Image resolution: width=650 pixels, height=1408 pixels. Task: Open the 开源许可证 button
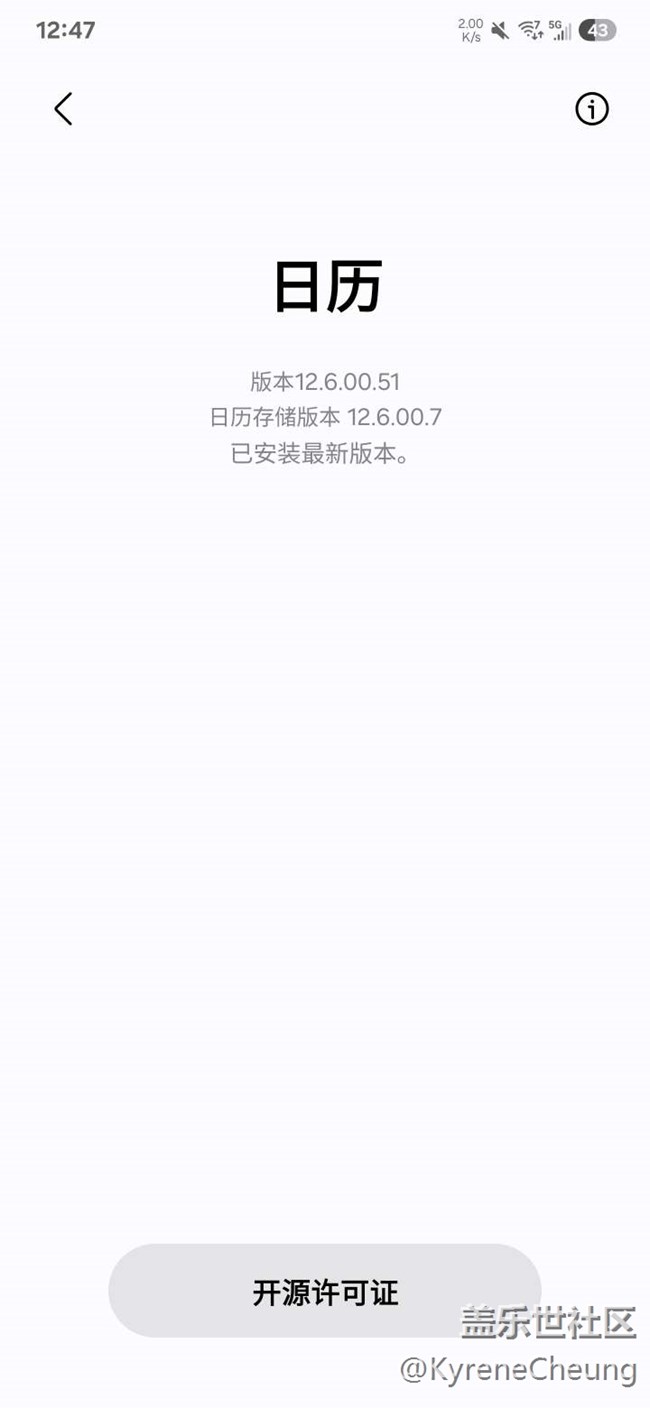pos(324,1291)
